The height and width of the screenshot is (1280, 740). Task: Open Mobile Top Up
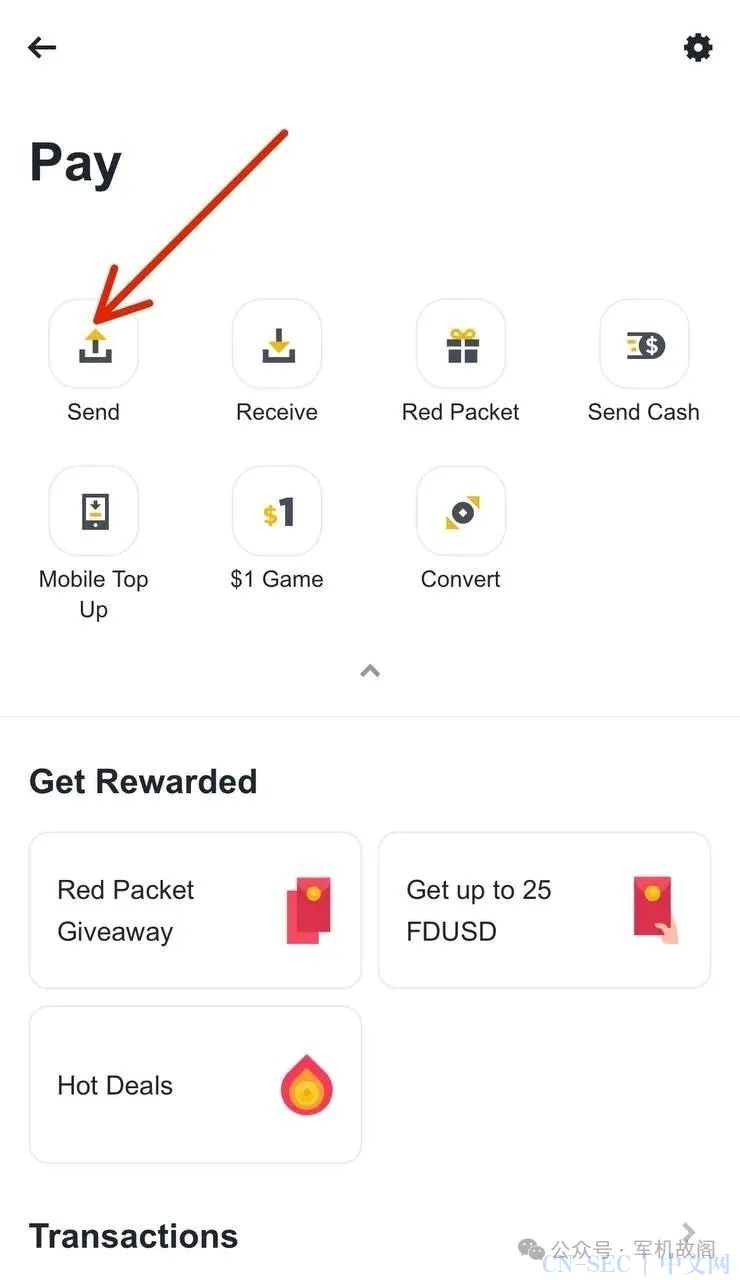coord(94,512)
